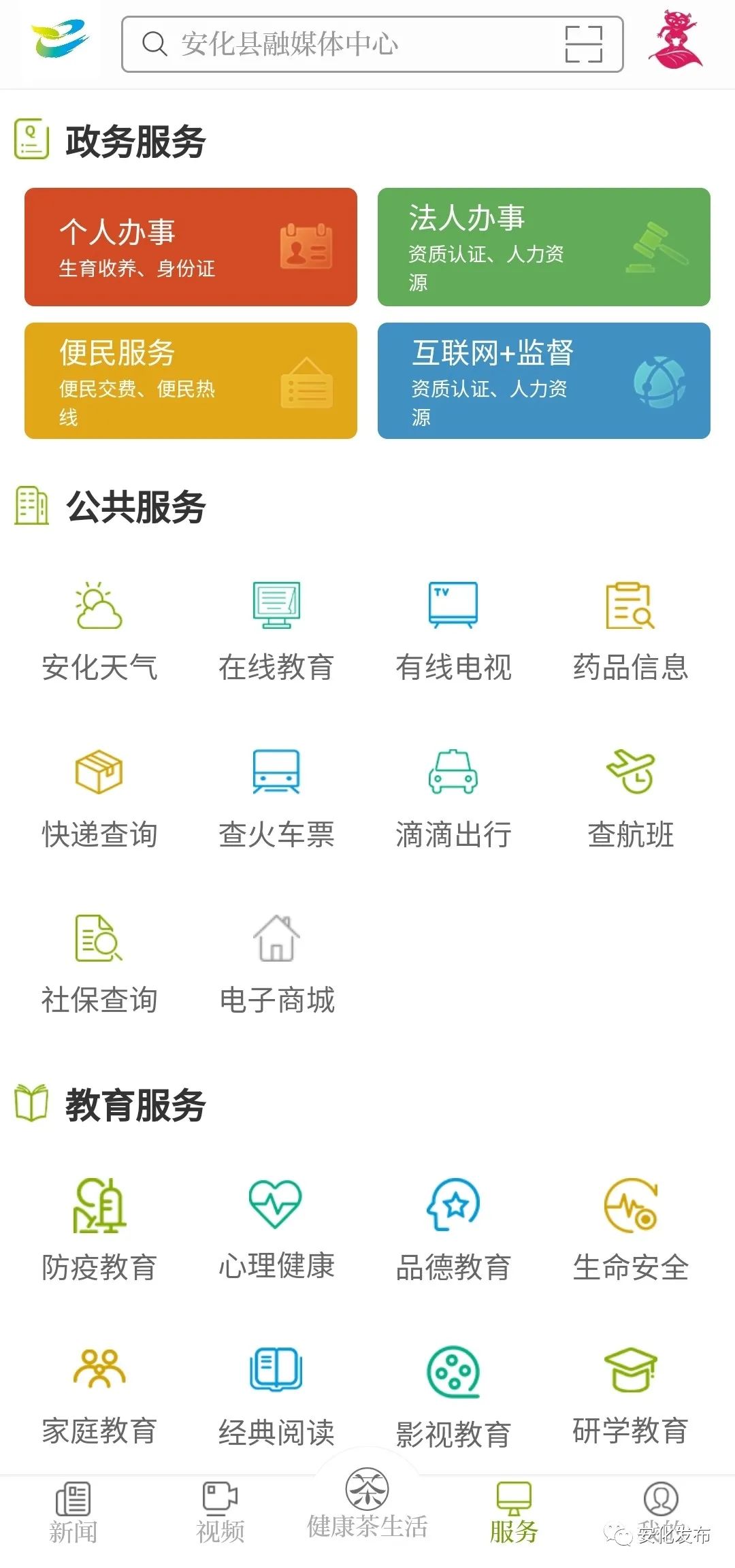
Task: Open 药品信息 lookup
Action: [630, 630]
